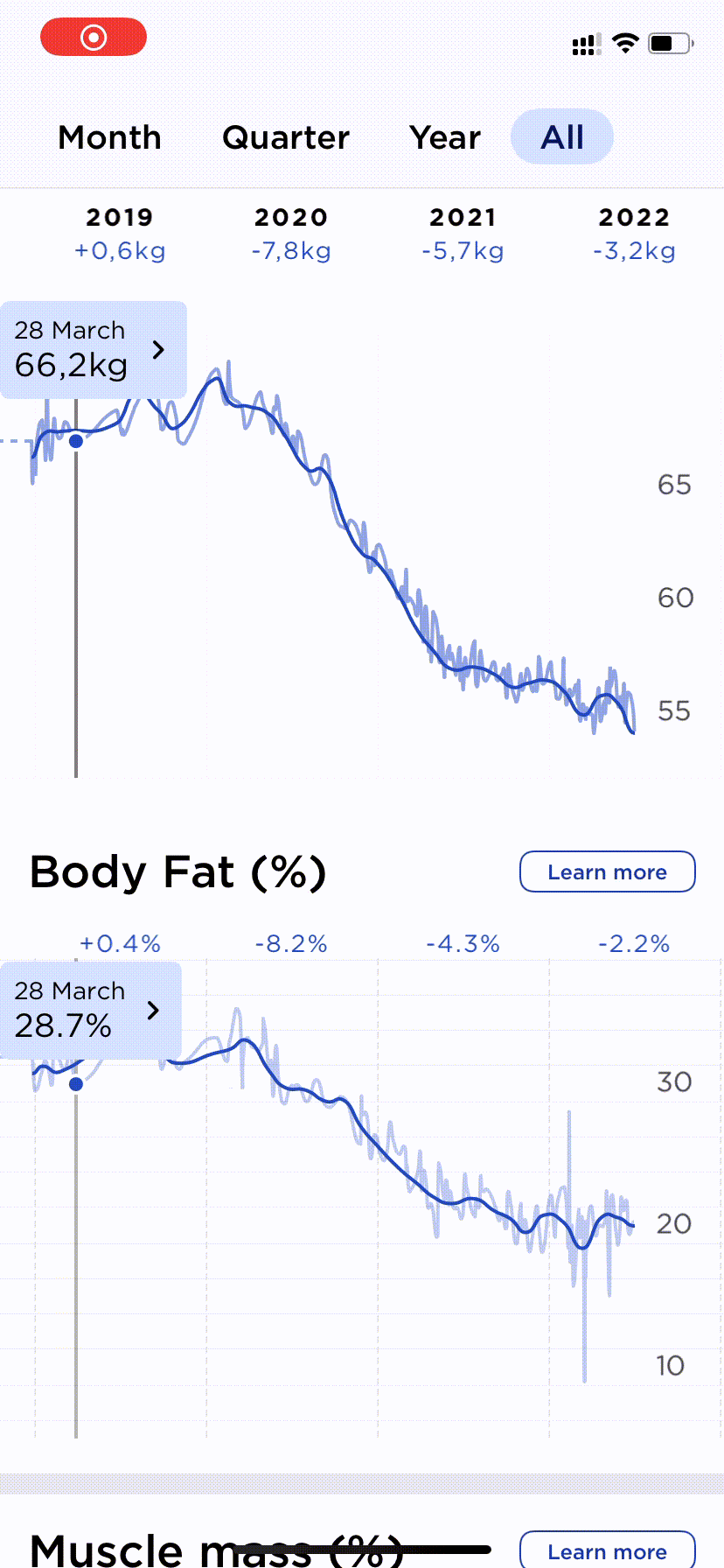Tap Learn more beside Muscle mass (%)
The width and height of the screenshot is (724, 1568).
tap(608, 1550)
